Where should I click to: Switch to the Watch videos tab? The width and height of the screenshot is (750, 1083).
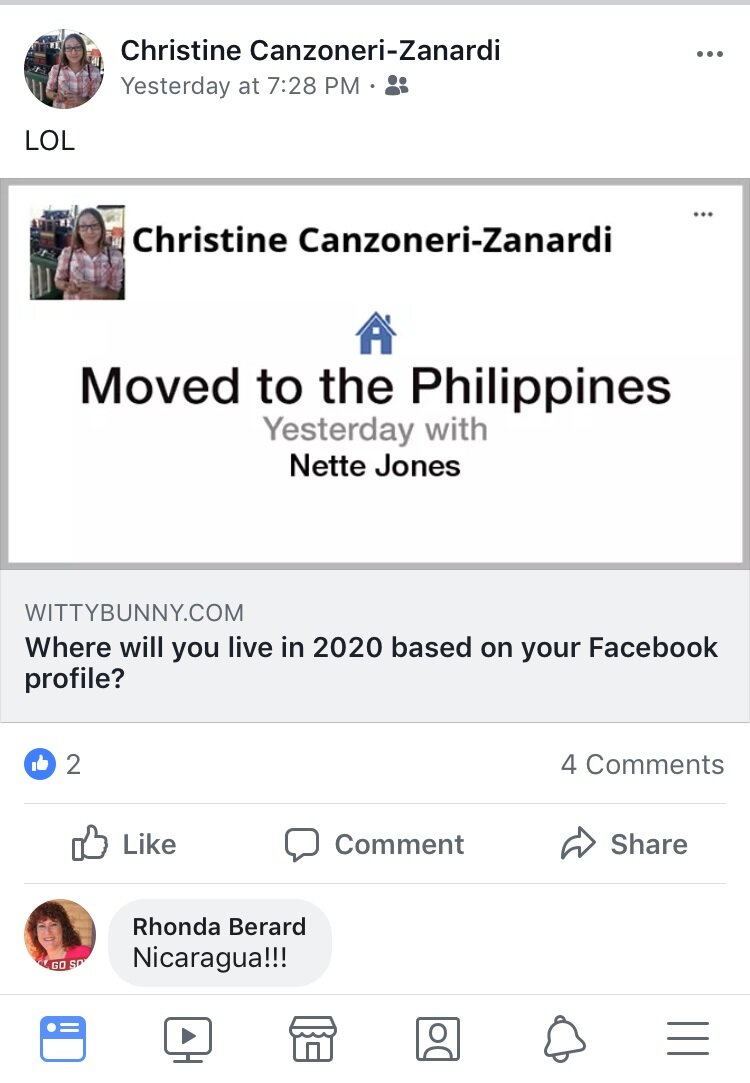tap(188, 1039)
